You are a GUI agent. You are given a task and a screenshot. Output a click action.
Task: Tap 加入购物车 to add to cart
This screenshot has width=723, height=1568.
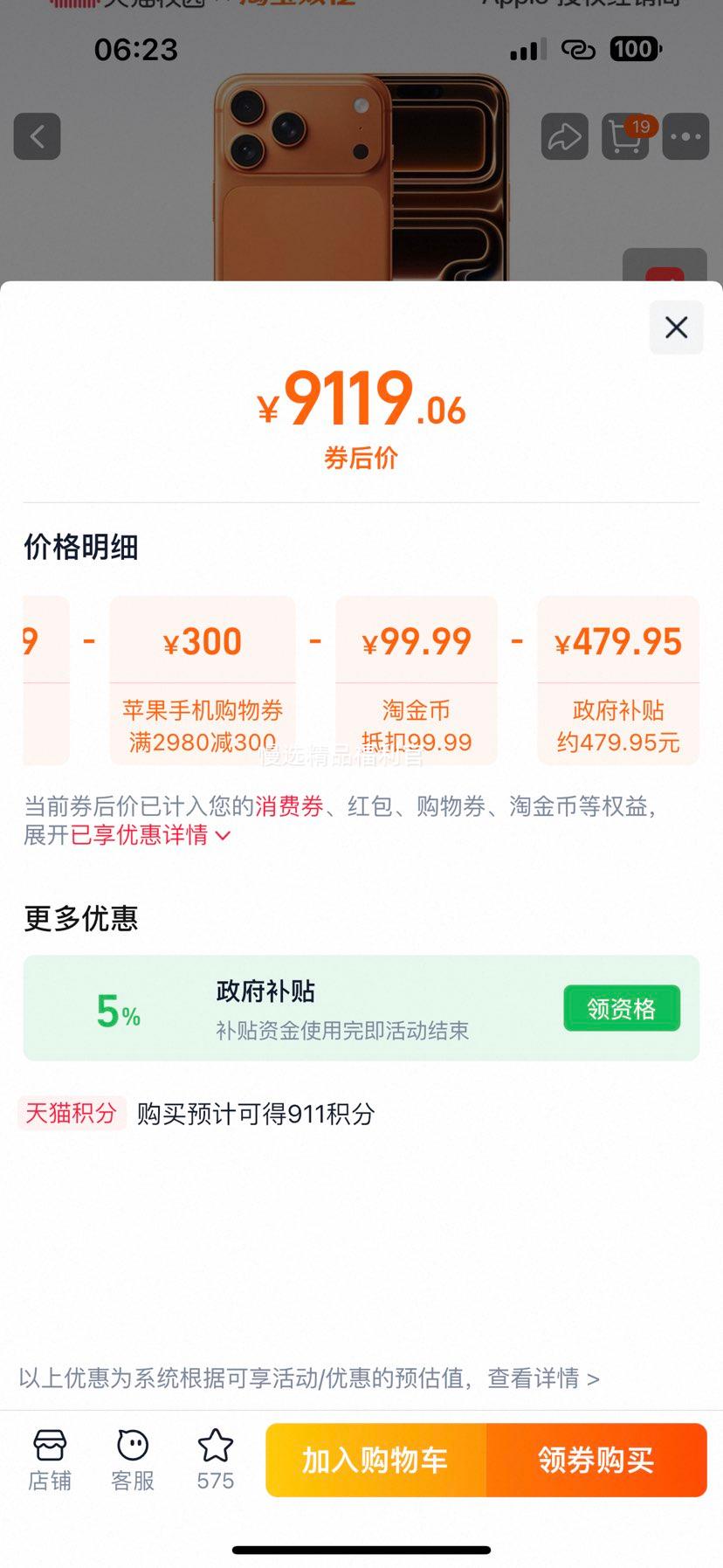click(x=375, y=1460)
